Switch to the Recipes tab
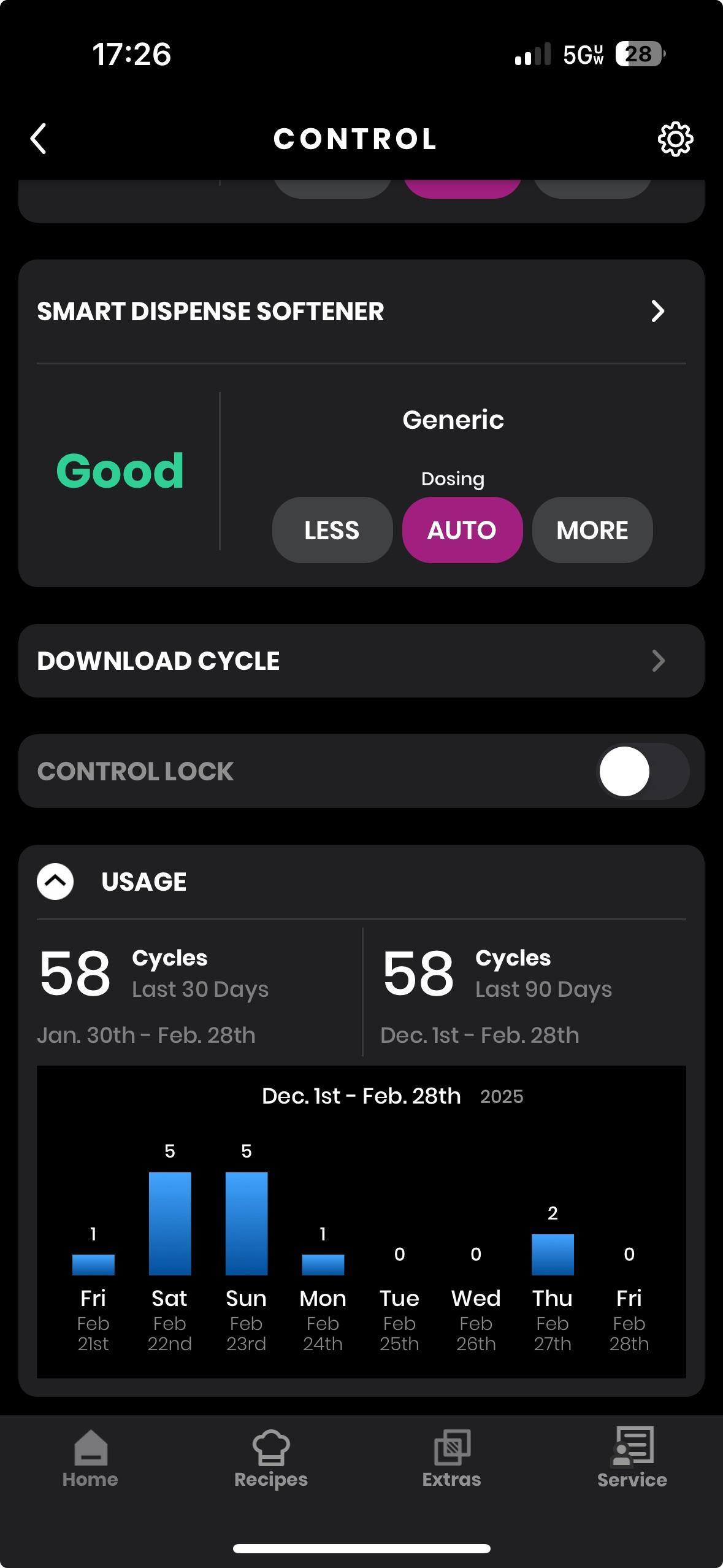Screen dimensions: 723x1568 pos(270,1459)
